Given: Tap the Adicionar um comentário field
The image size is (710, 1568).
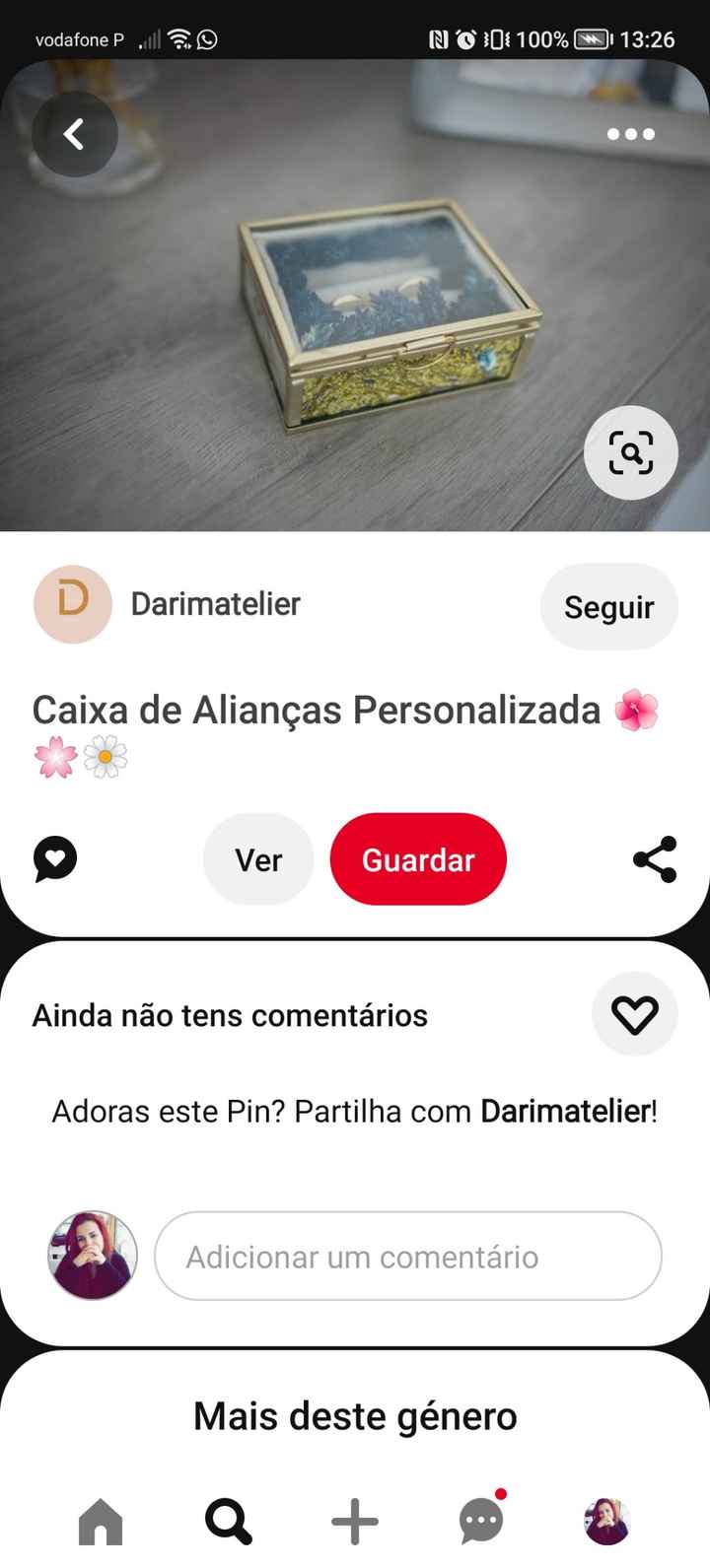Looking at the screenshot, I should click(x=407, y=1256).
